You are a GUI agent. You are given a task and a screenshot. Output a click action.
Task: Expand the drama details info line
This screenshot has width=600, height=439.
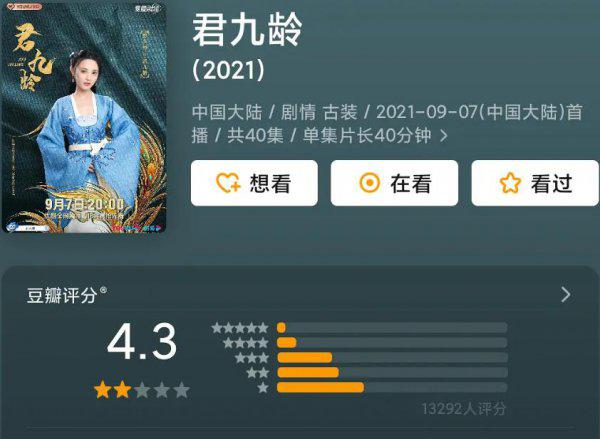coord(443,135)
